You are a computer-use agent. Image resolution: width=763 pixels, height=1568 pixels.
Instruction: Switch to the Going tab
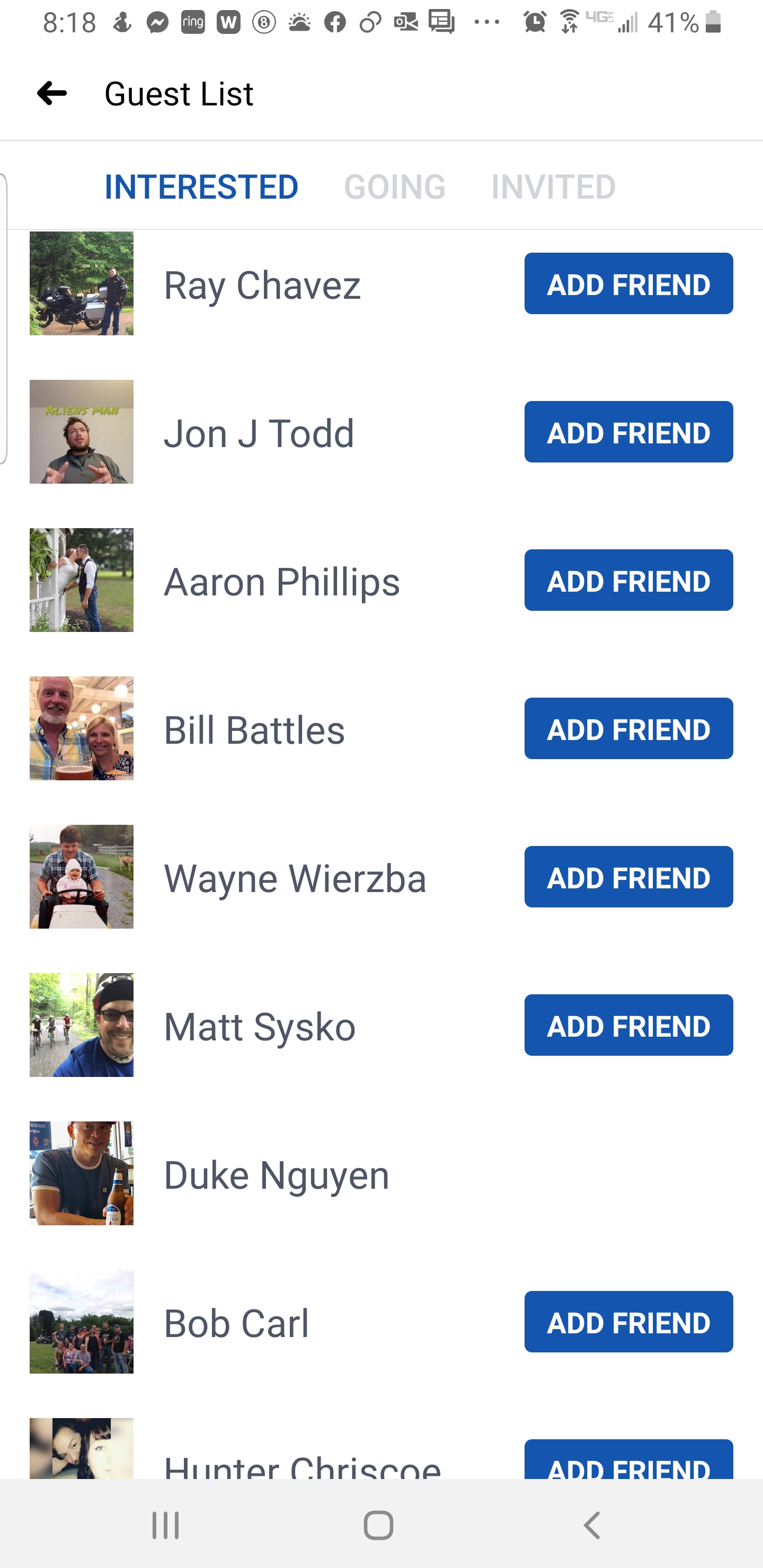(x=395, y=187)
